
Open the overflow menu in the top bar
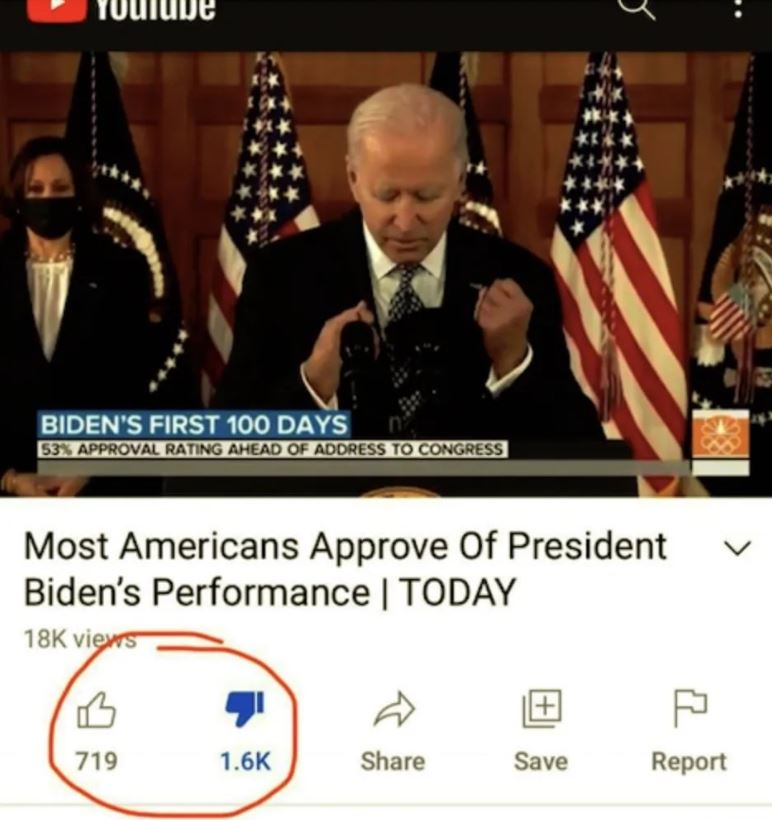click(738, 10)
